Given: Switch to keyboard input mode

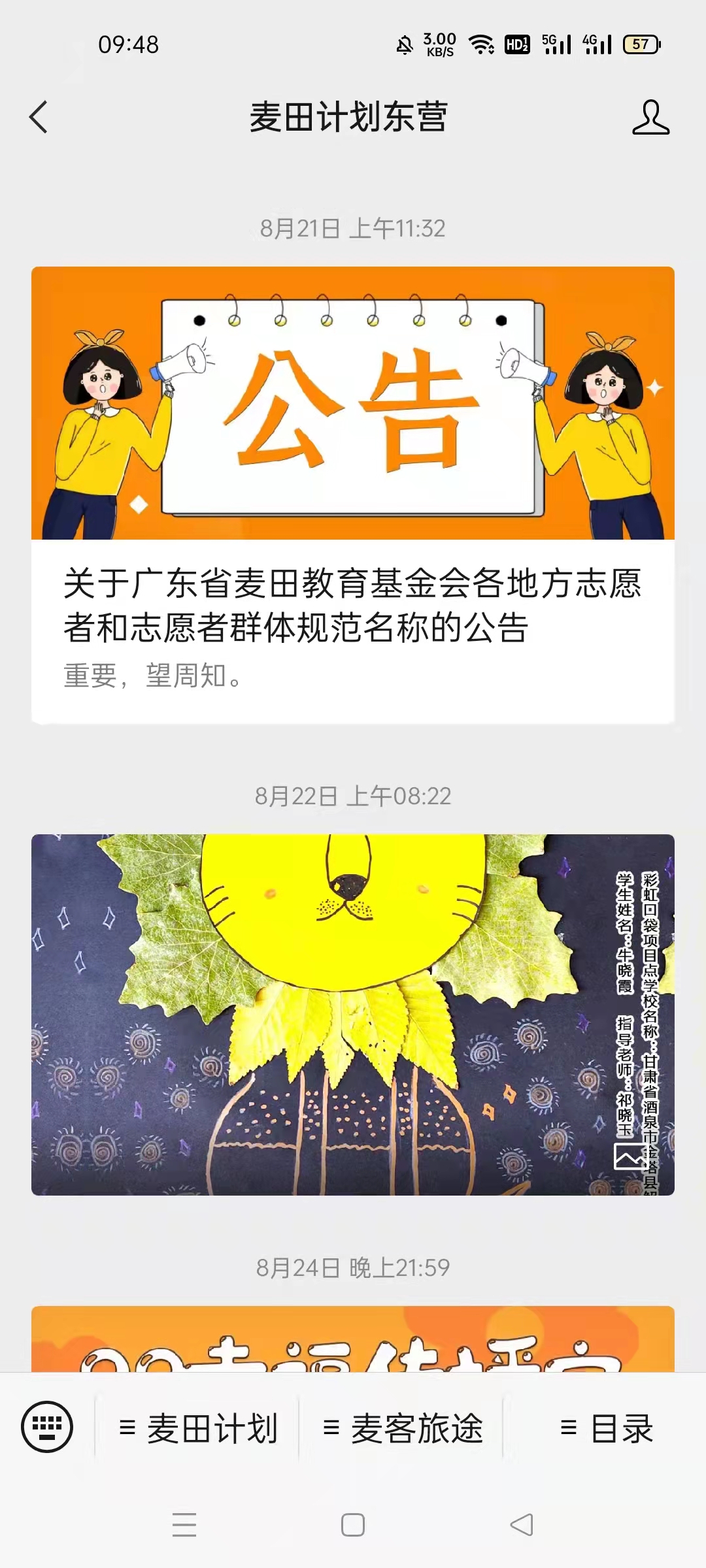Looking at the screenshot, I should [47, 1428].
